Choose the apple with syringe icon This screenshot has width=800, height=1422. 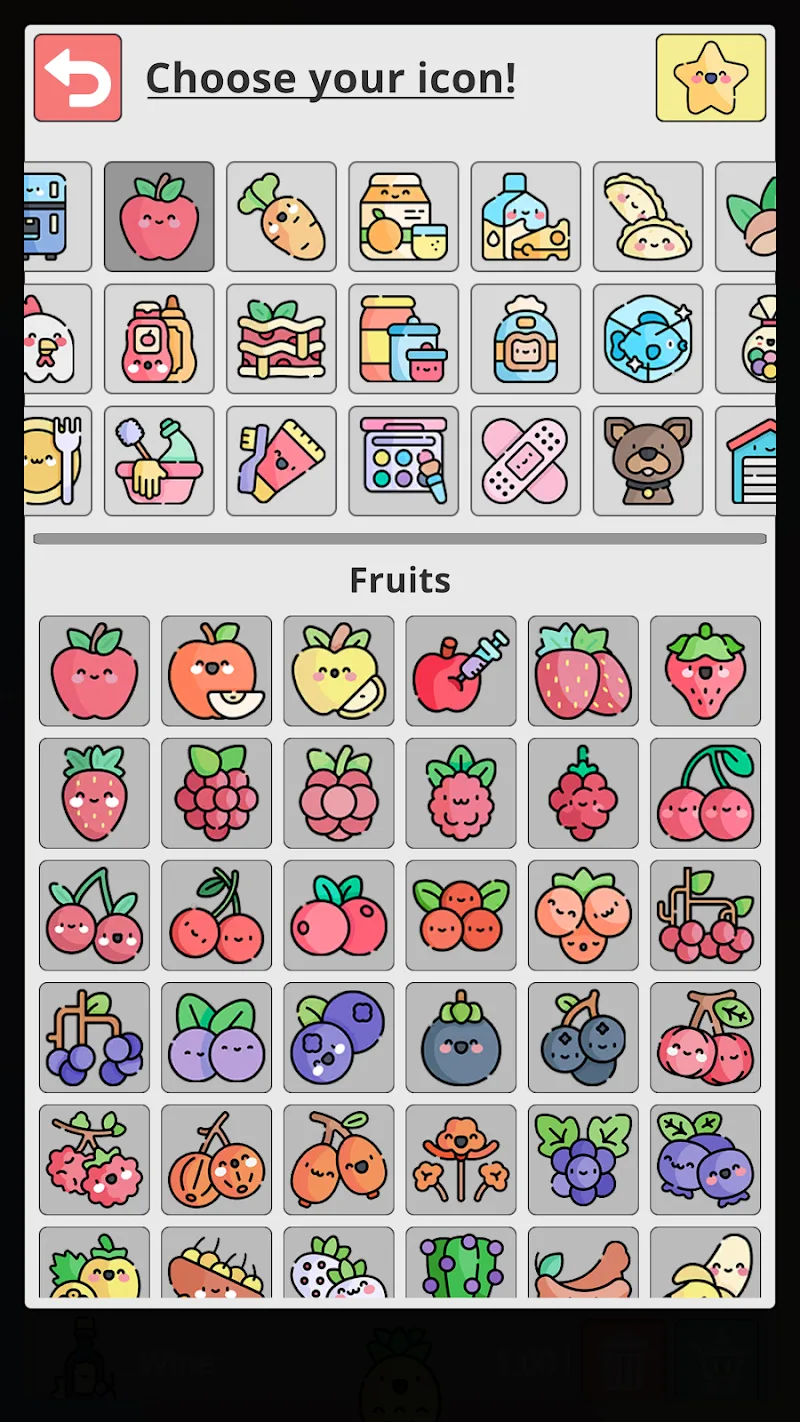coord(461,671)
